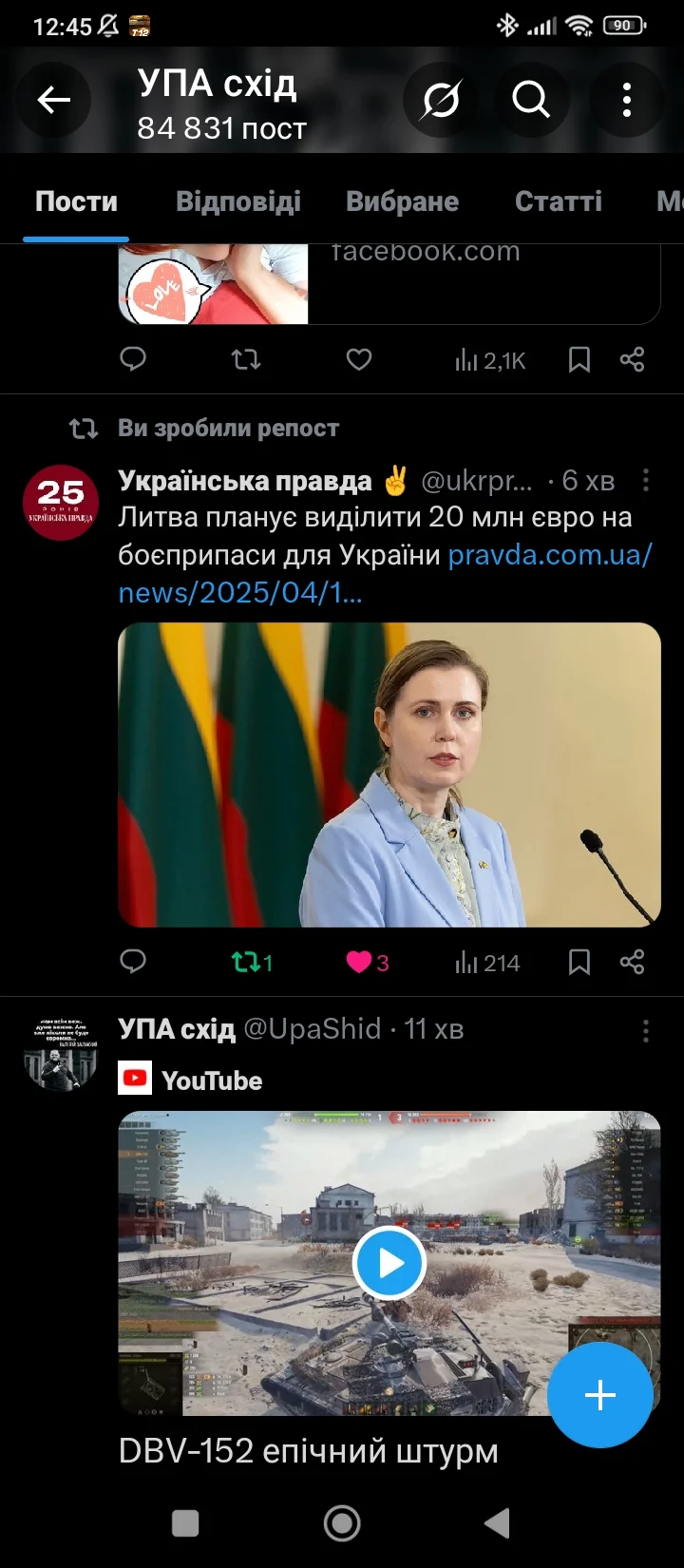Image resolution: width=684 pixels, height=1568 pixels.
Task: Like the facebook.com link post
Action: (358, 360)
